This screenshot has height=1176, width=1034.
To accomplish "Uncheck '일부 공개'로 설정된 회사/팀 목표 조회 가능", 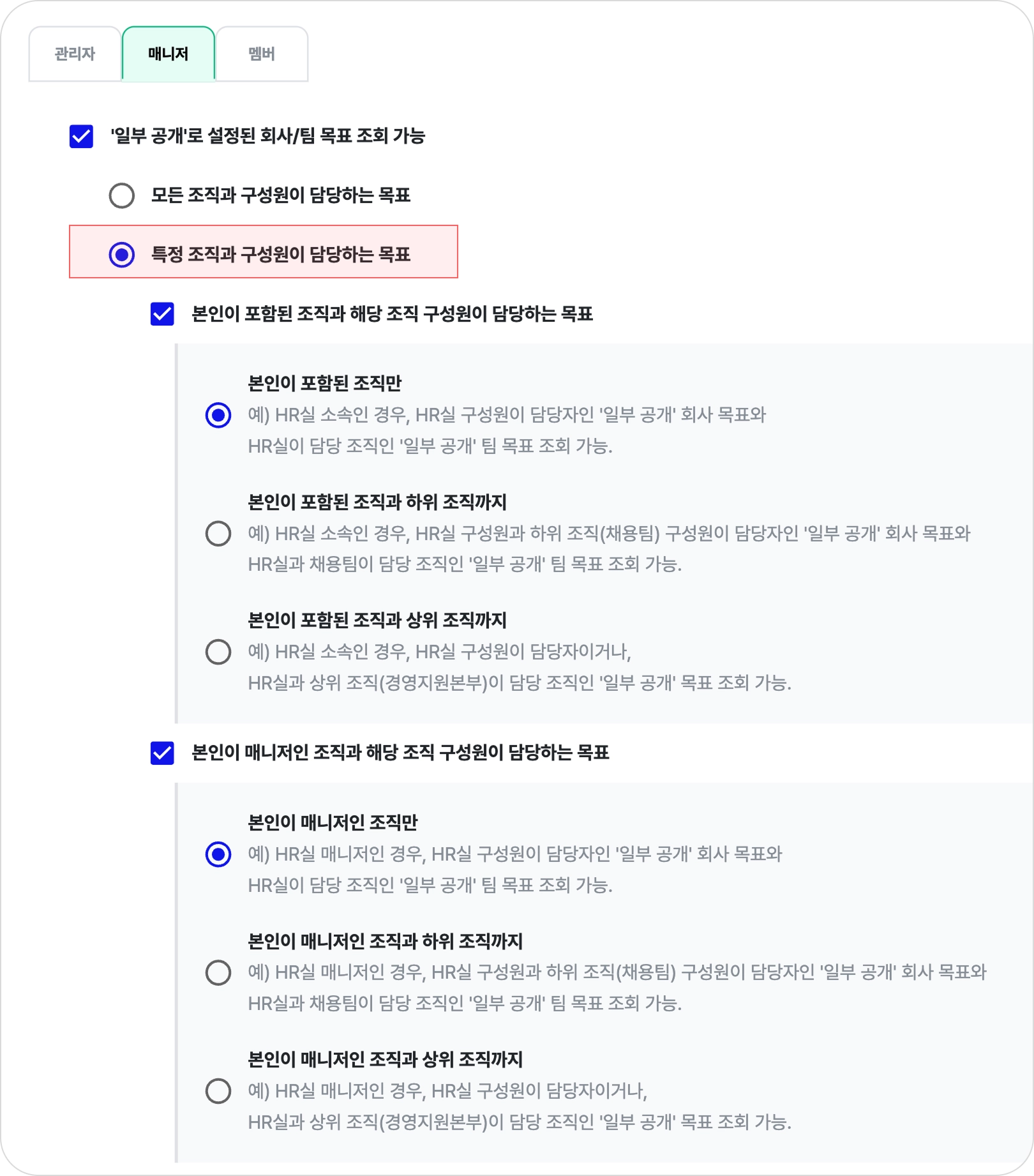I will tap(81, 136).
